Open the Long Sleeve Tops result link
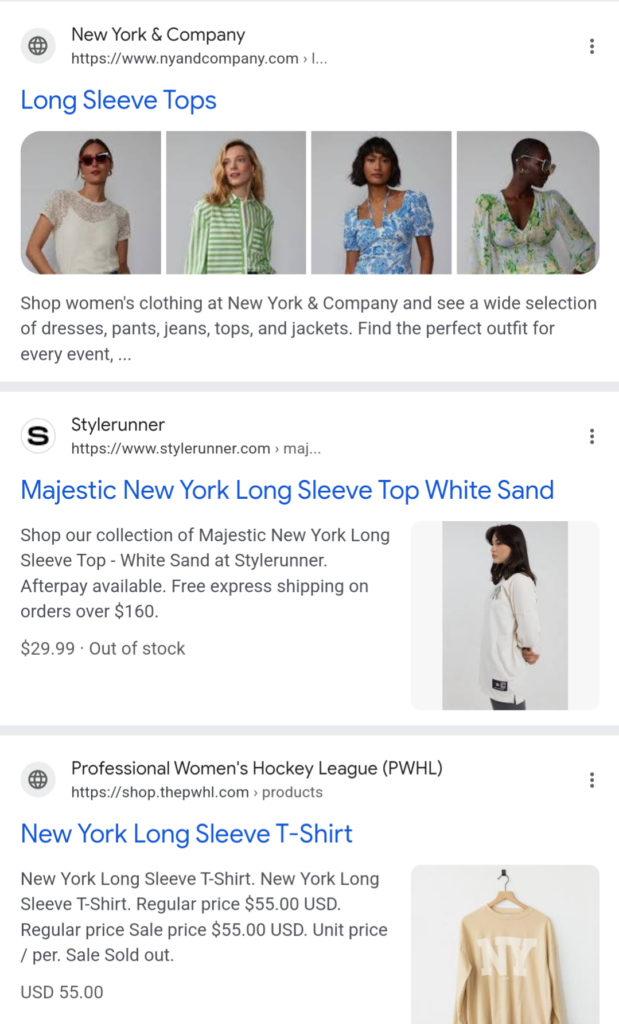 [118, 101]
